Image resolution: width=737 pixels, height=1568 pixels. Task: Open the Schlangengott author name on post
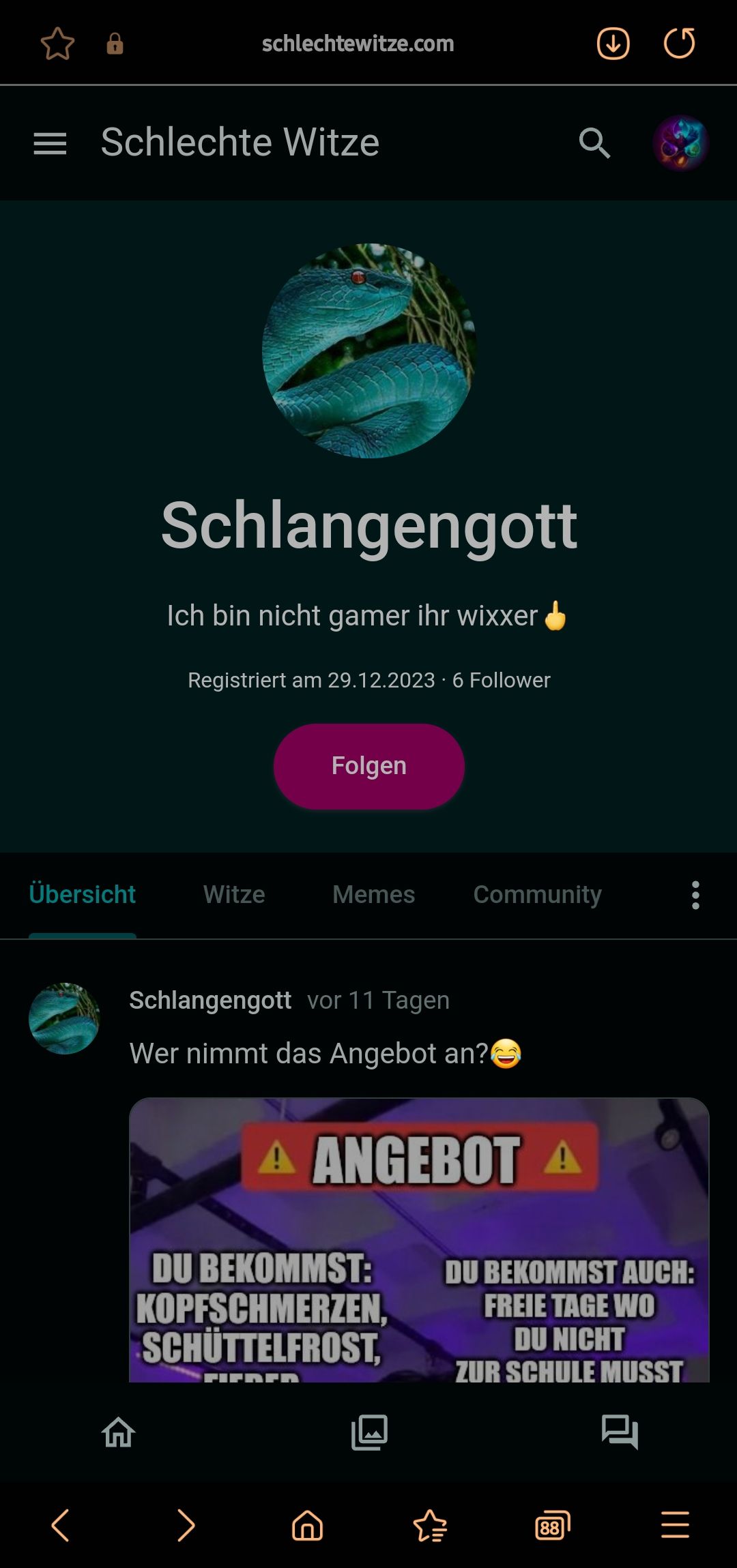210,1000
